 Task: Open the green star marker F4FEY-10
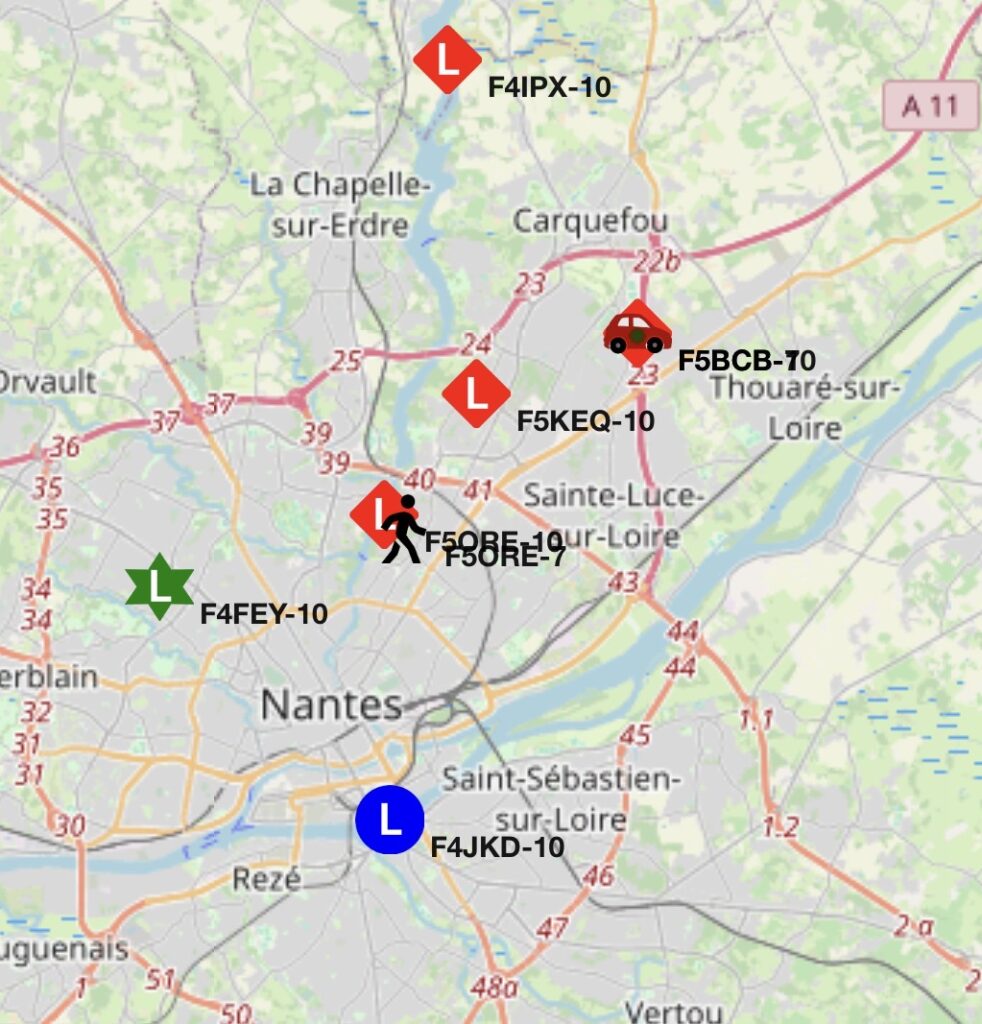(159, 587)
